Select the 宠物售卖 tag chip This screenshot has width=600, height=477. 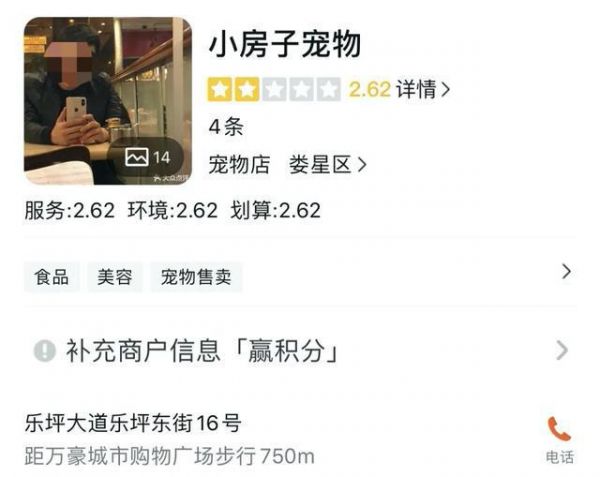(196, 277)
